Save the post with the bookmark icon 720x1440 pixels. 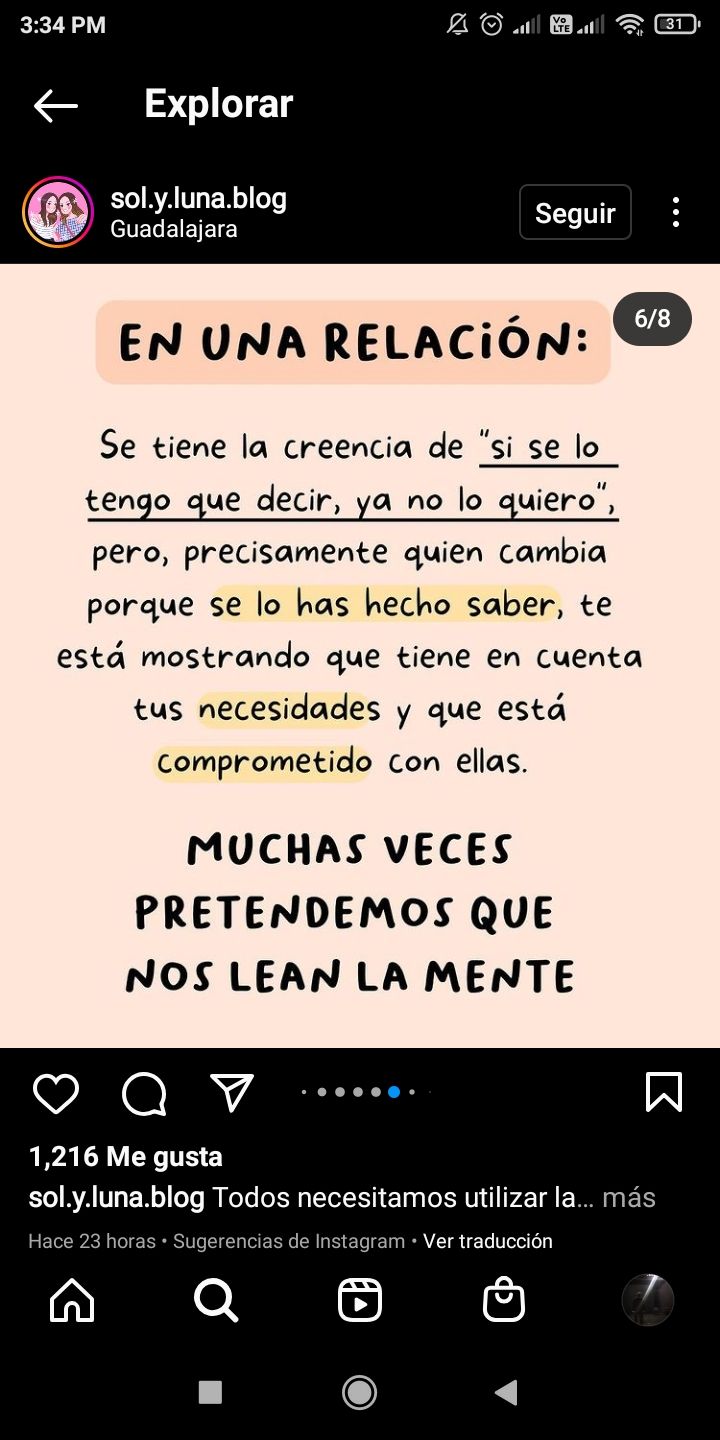click(664, 1092)
